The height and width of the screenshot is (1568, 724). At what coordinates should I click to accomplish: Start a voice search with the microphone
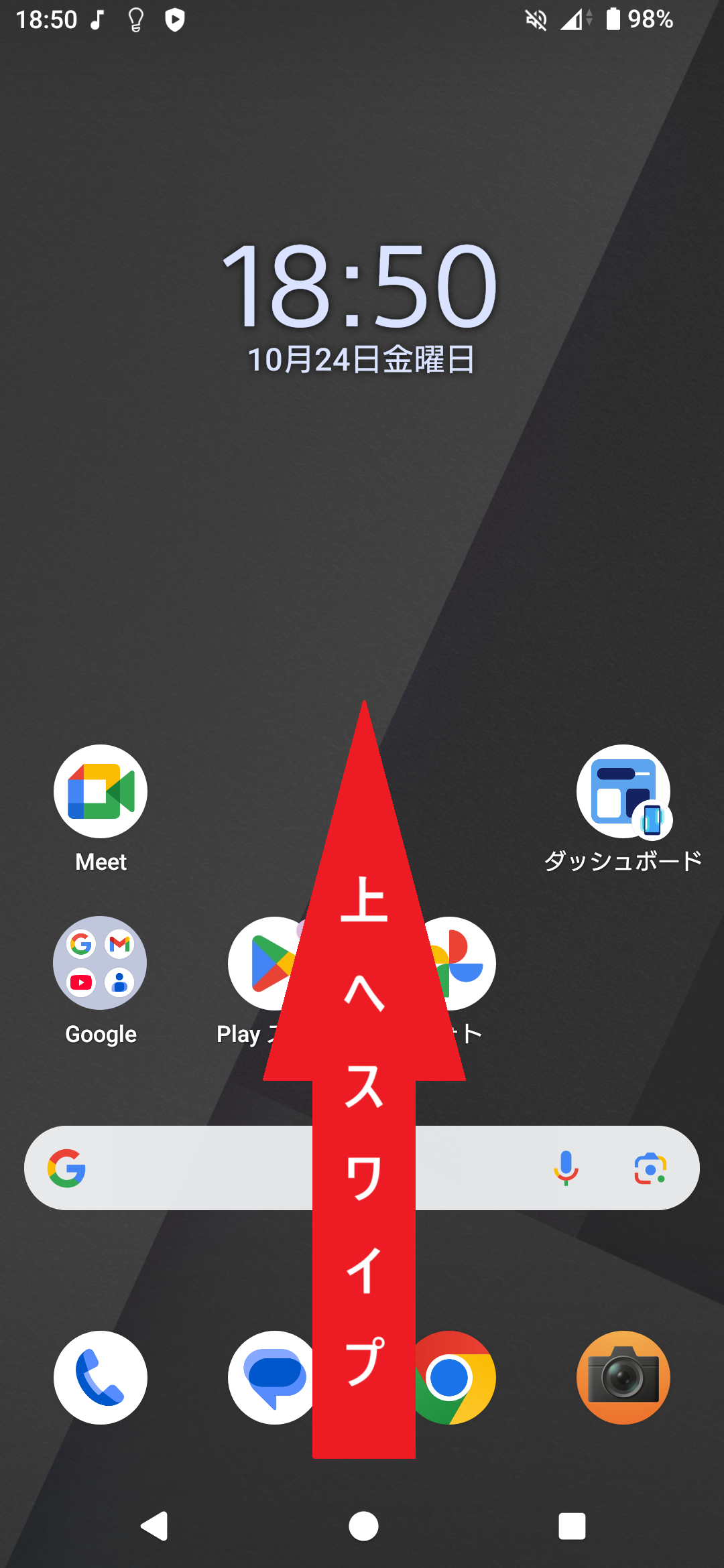coord(566,1167)
